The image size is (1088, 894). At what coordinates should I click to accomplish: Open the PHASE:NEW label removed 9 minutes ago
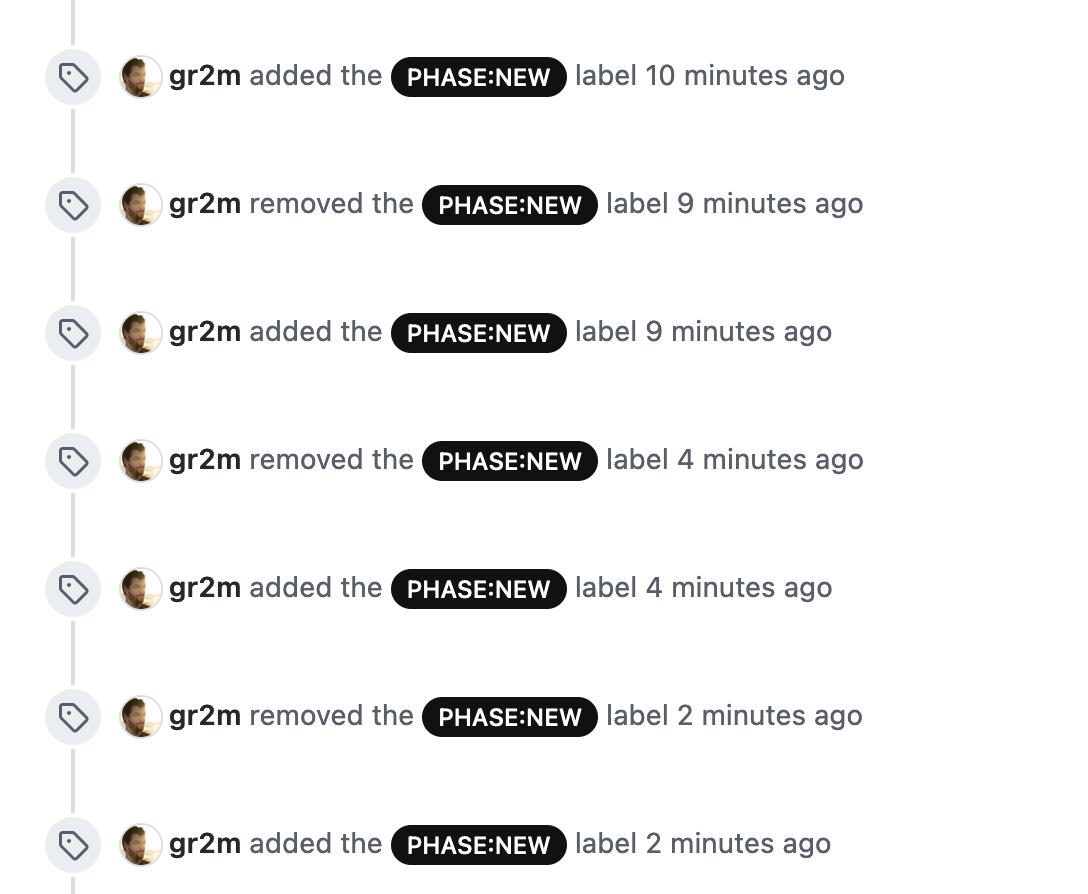[x=509, y=205]
